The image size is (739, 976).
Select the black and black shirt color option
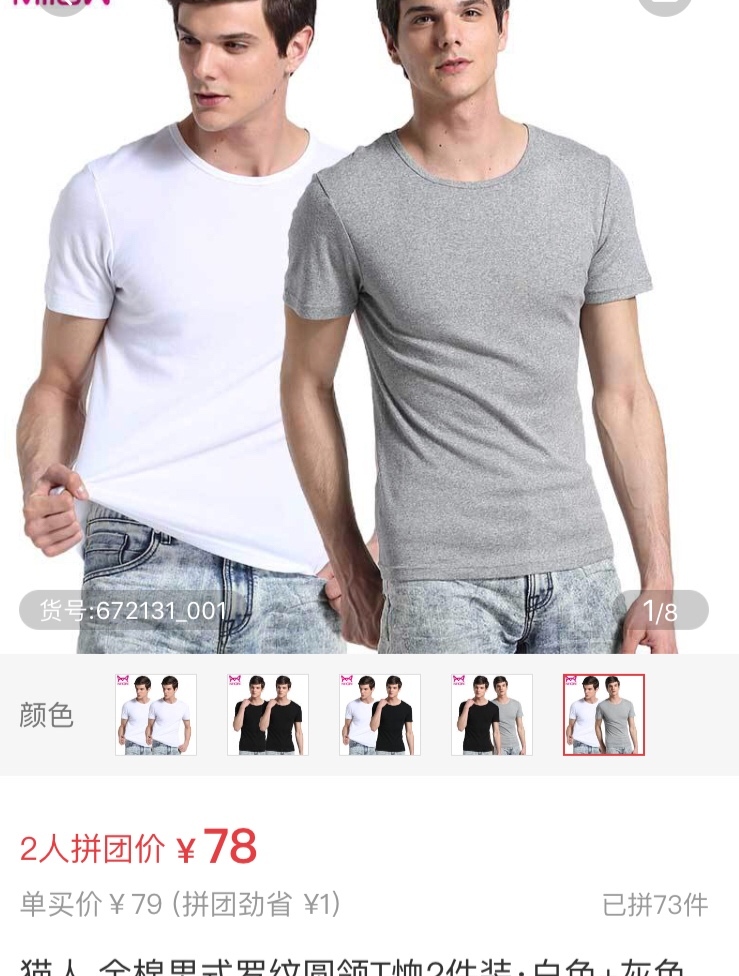tap(268, 714)
